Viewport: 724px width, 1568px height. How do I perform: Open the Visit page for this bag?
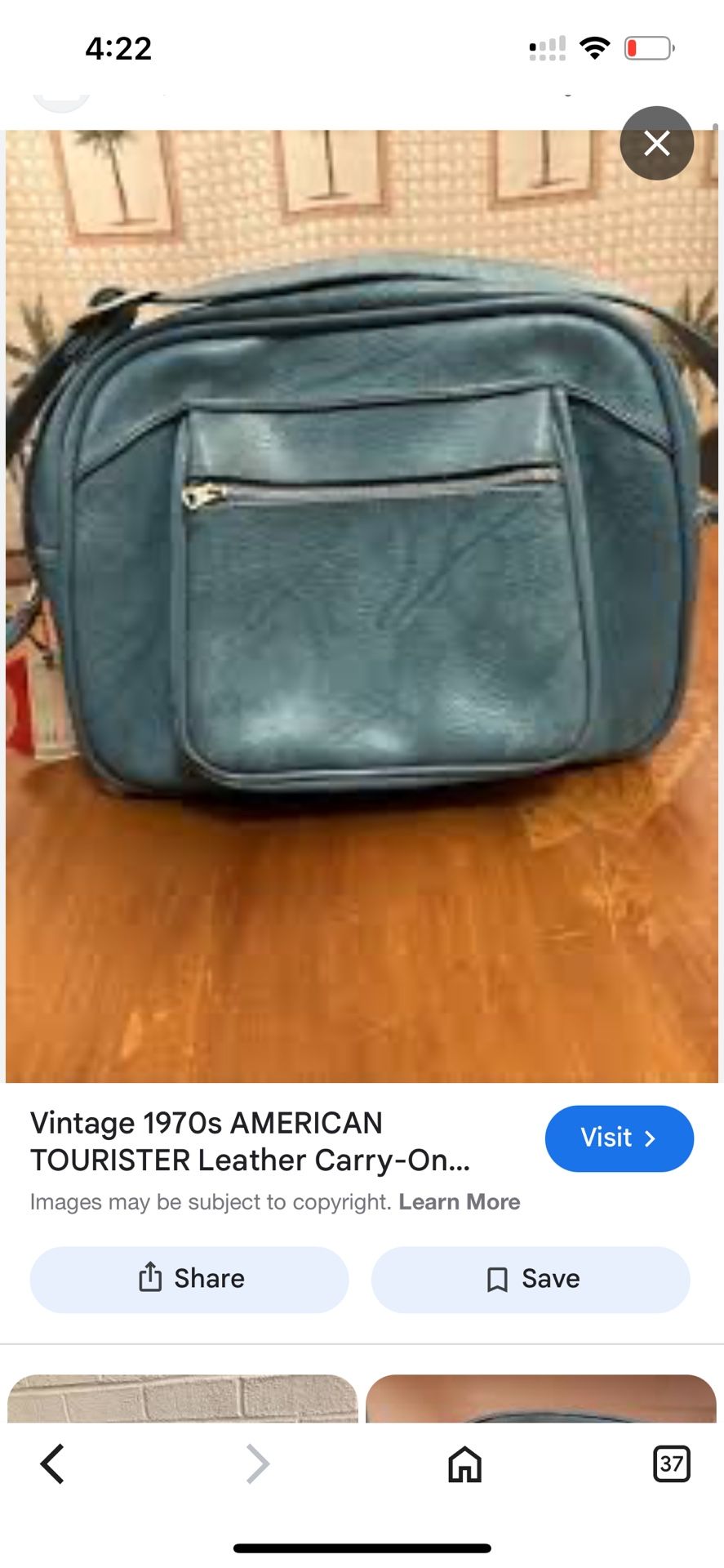[x=619, y=1138]
